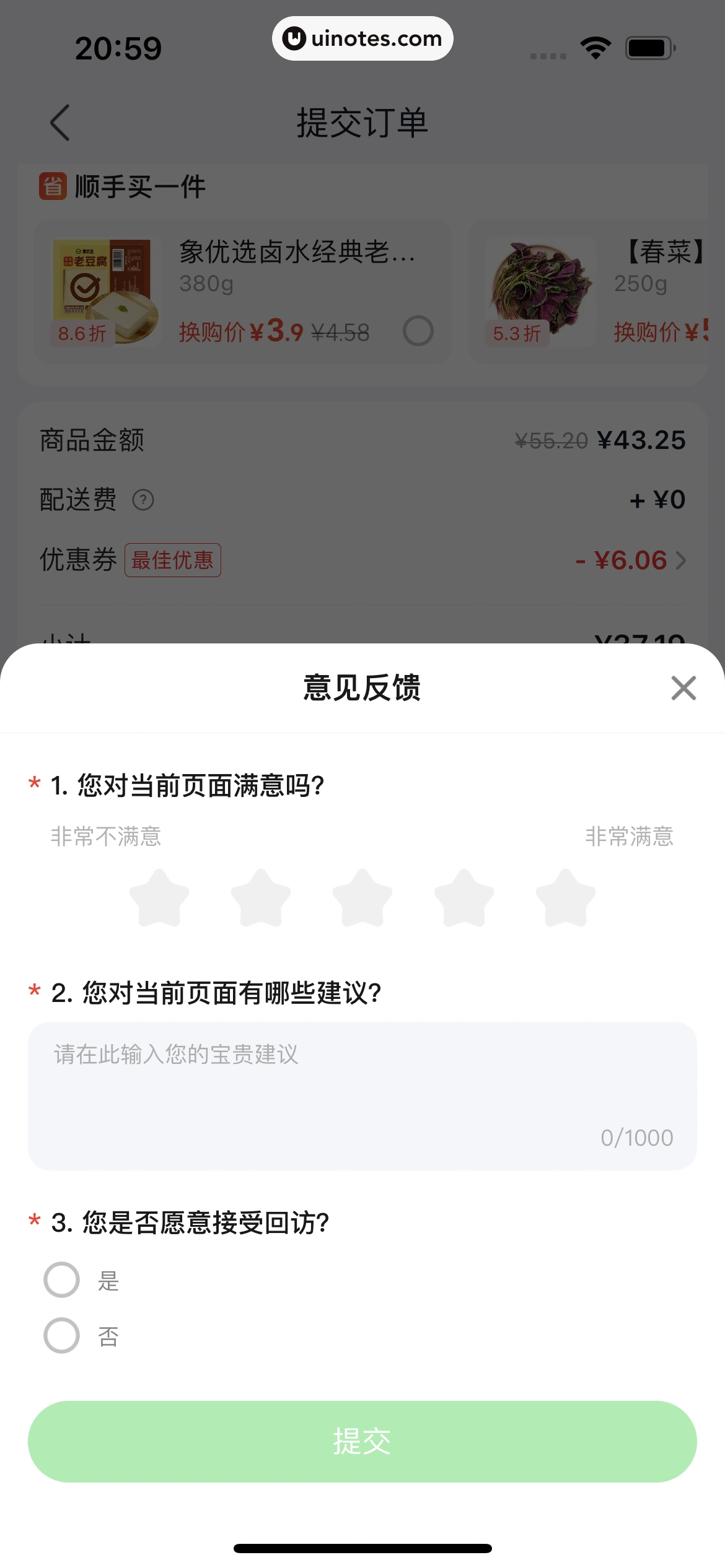Rate three stars for page satisfaction

(362, 898)
